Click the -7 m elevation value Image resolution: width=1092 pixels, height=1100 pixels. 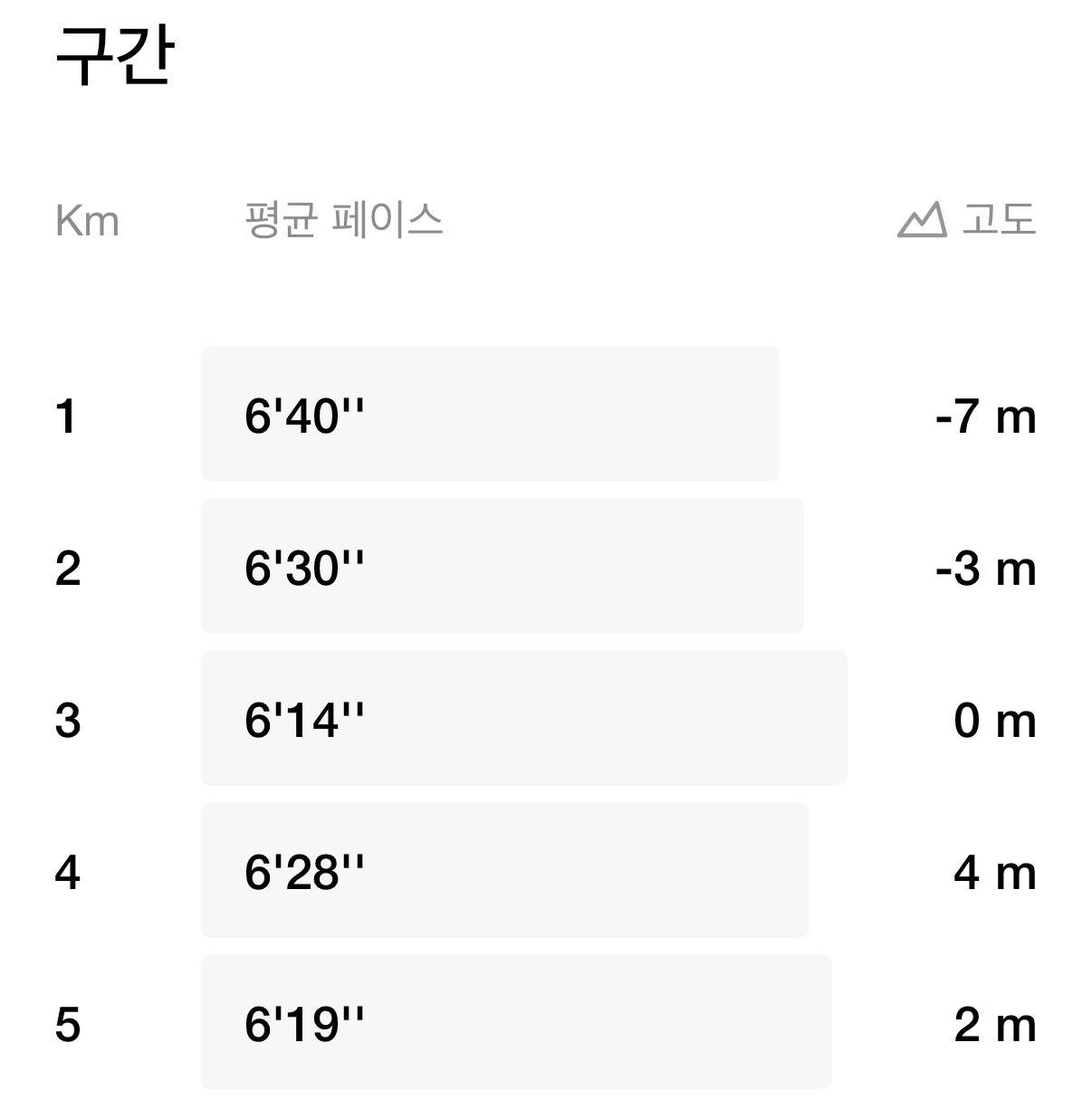[987, 416]
